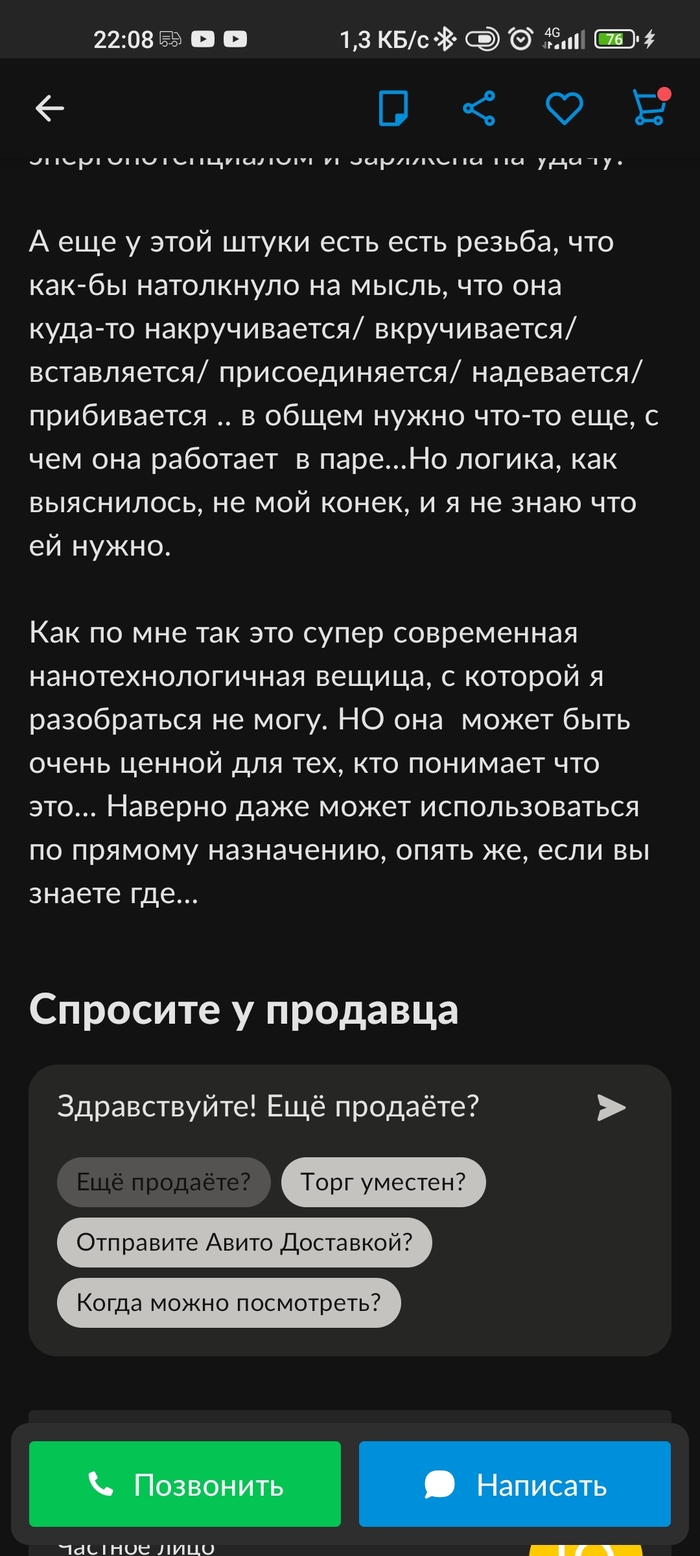The image size is (700, 1556).
Task: Go back using the arrow icon
Action: pos(49,108)
